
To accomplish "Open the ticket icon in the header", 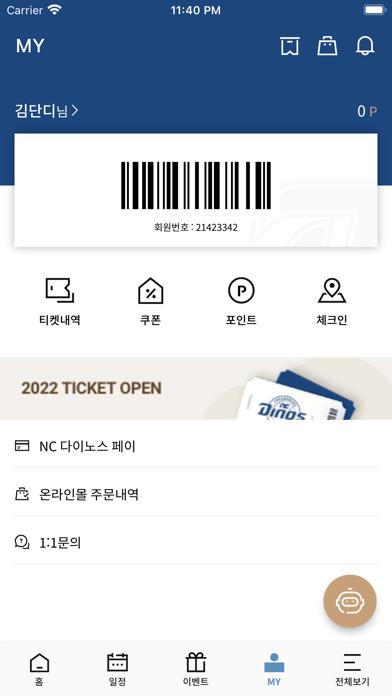I will 289,46.
